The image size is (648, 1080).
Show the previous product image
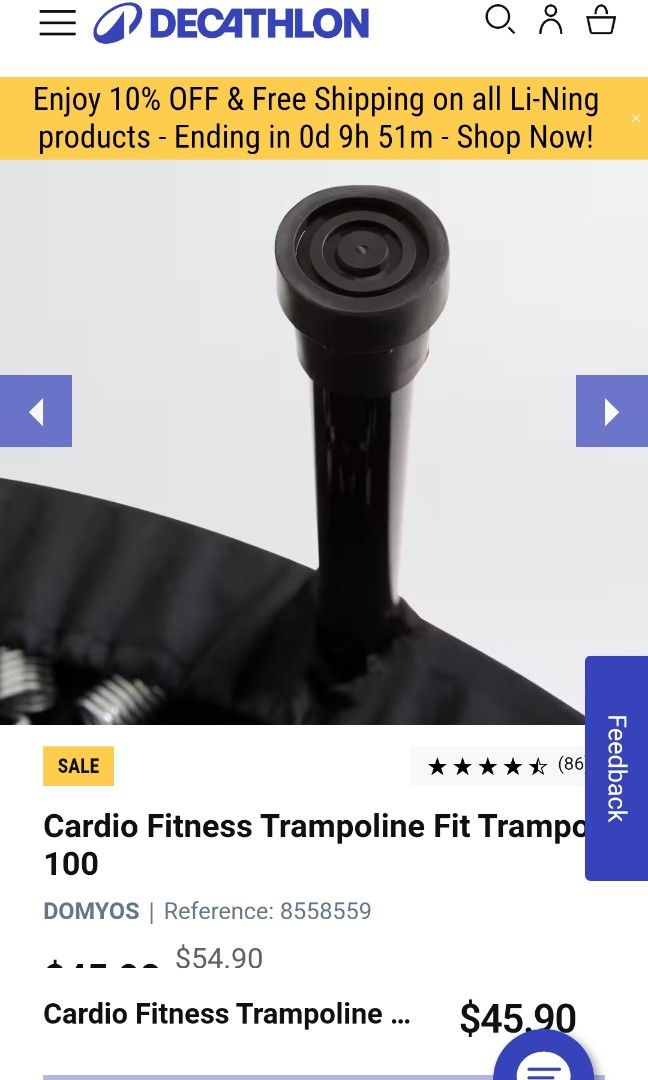coord(36,411)
